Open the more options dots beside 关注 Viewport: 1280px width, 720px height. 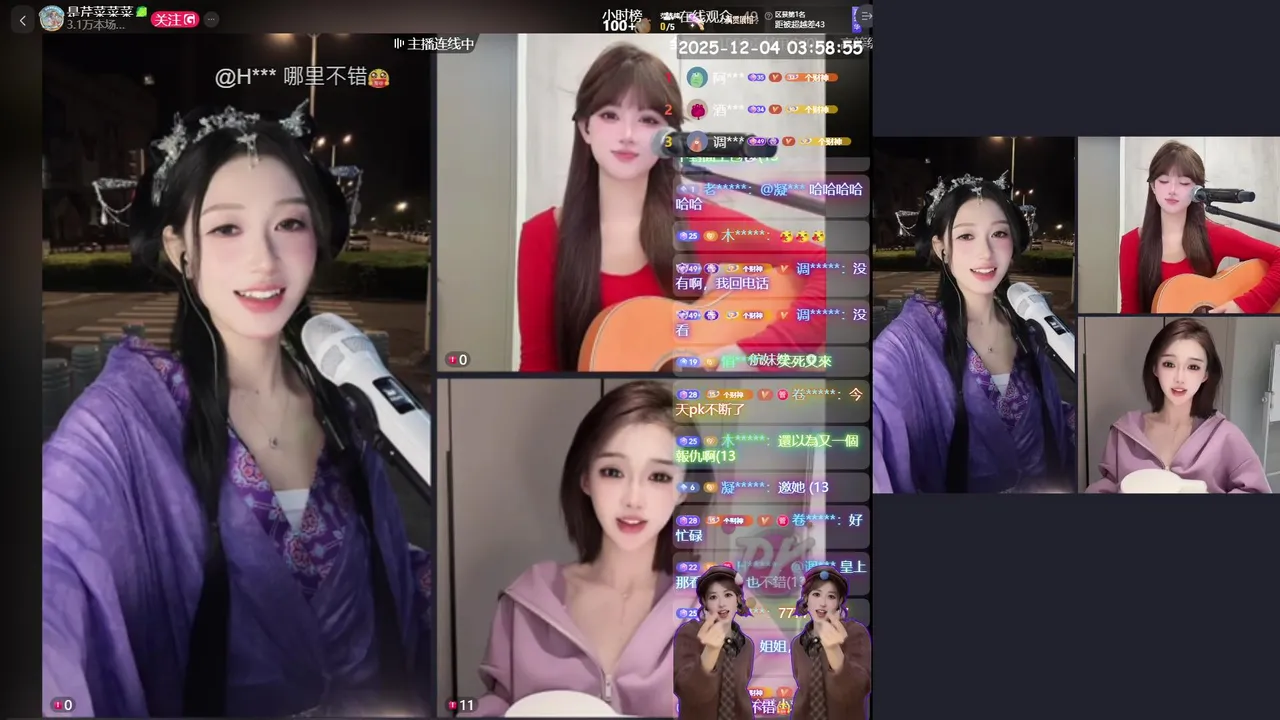(211, 19)
